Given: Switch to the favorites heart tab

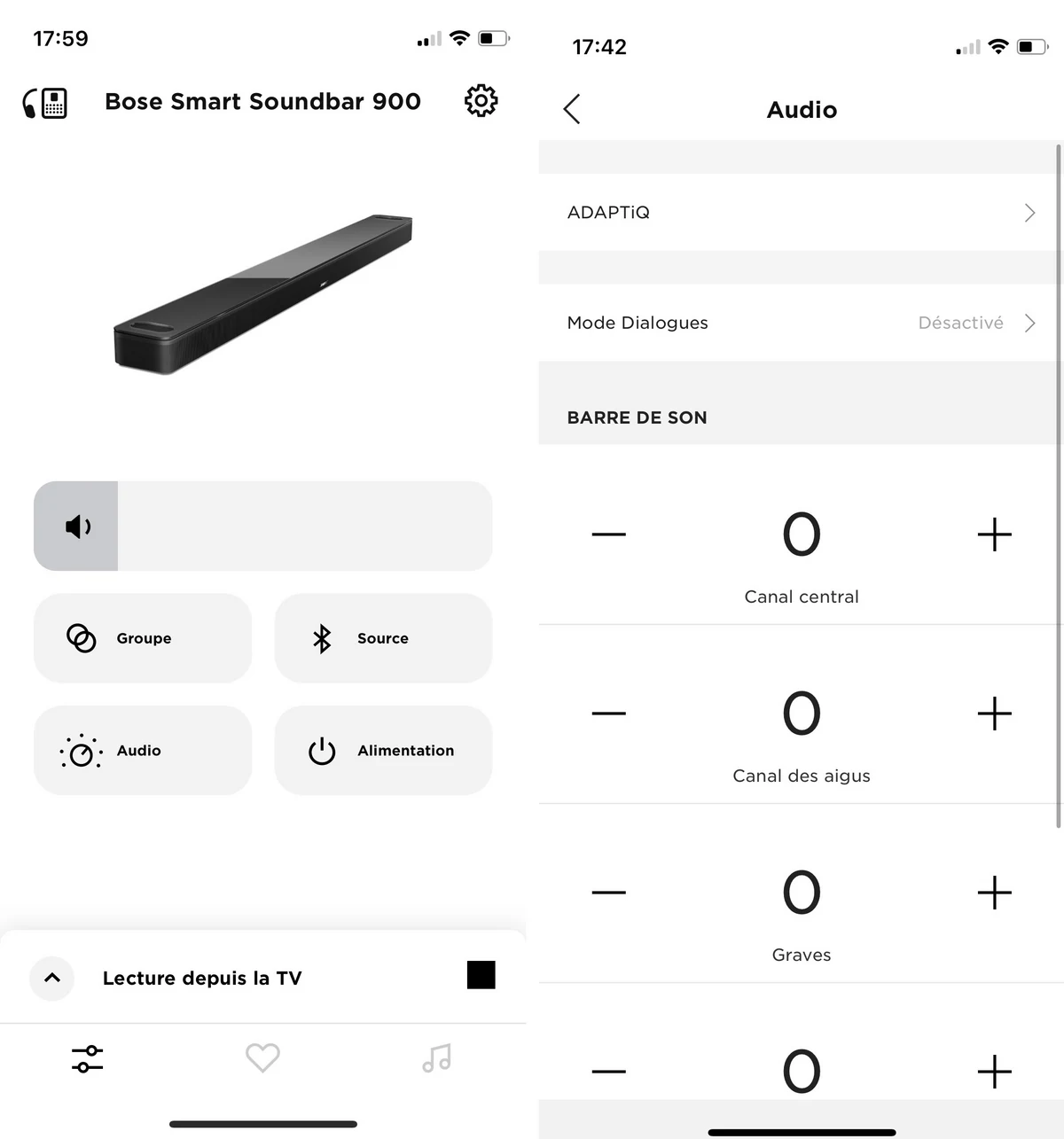Looking at the screenshot, I should pos(262,1057).
